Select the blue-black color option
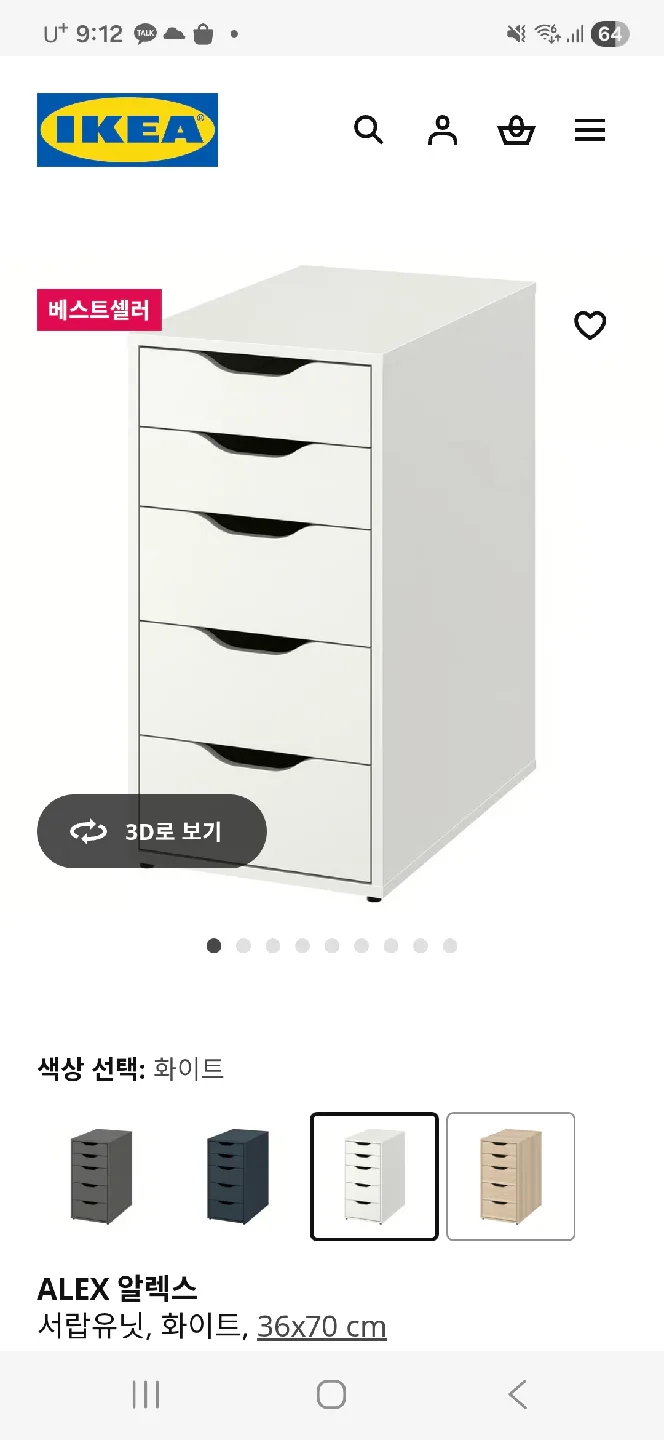This screenshot has height=1440, width=664. (x=238, y=1176)
